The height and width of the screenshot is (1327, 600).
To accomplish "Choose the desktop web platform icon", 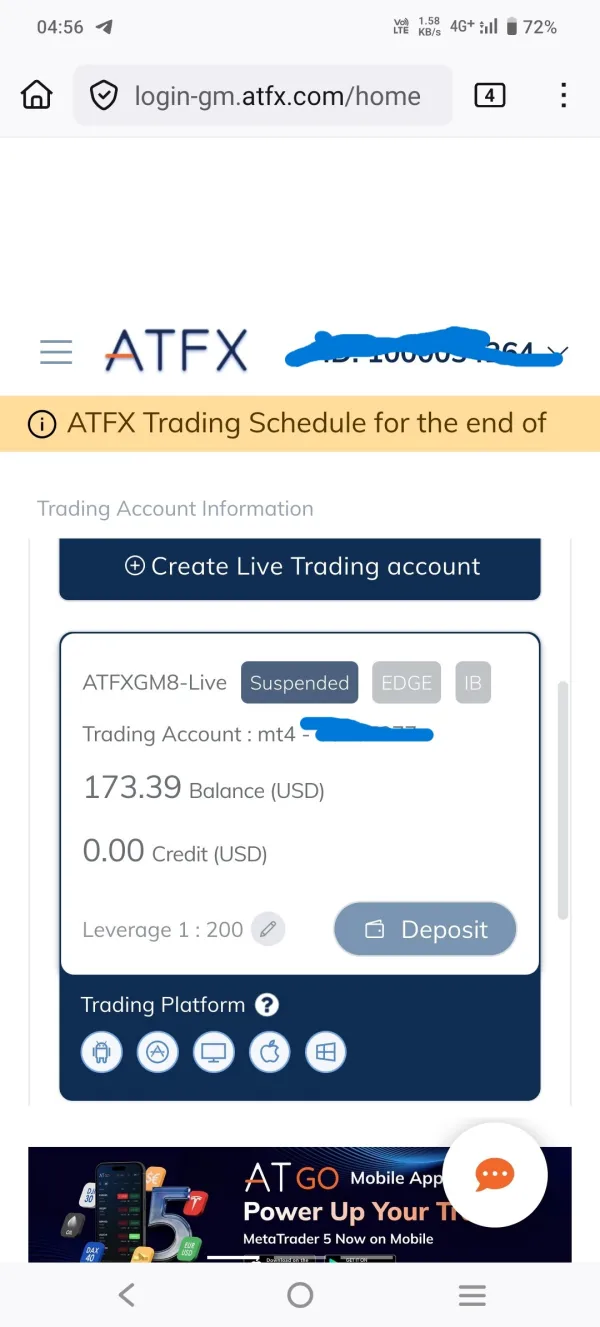I will coord(214,1052).
